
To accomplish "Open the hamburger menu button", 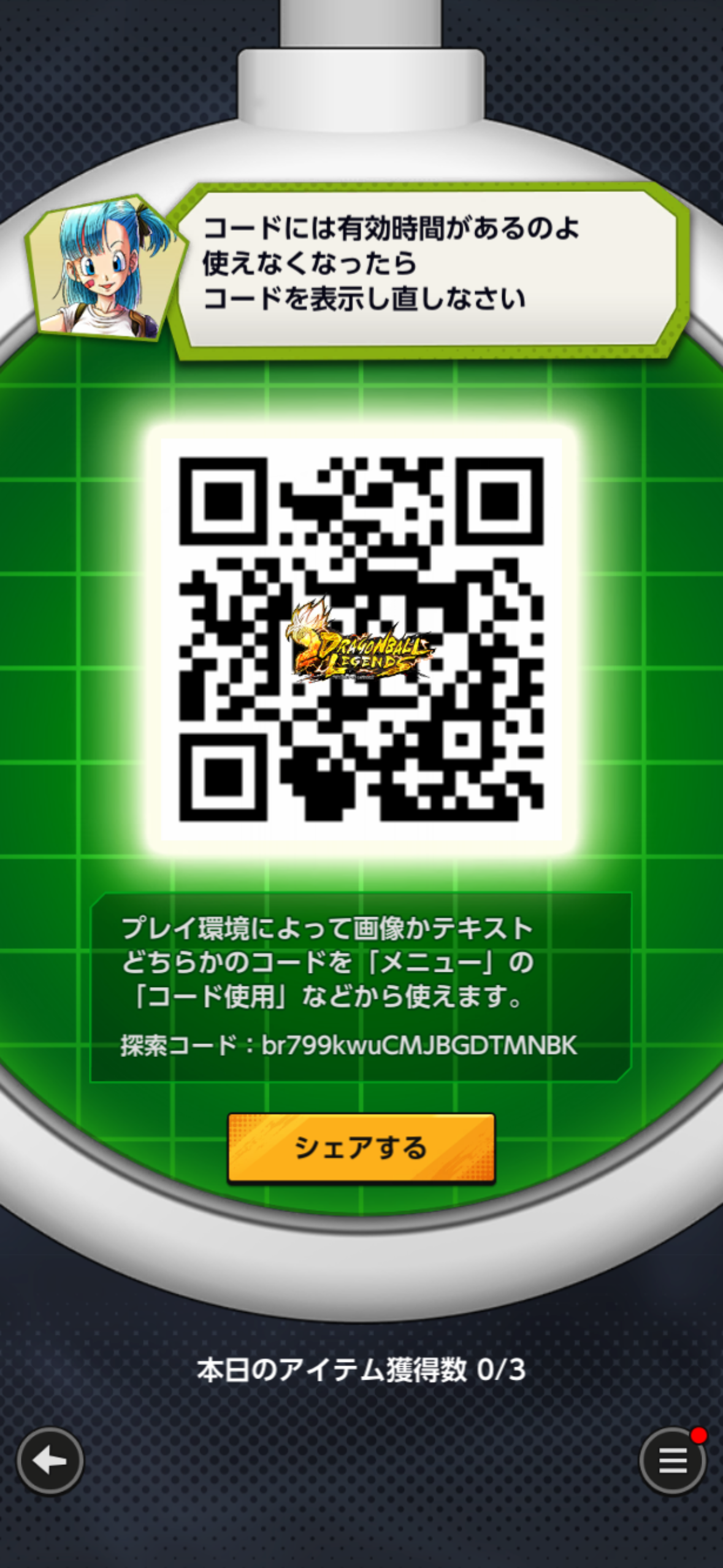I will (673, 1460).
